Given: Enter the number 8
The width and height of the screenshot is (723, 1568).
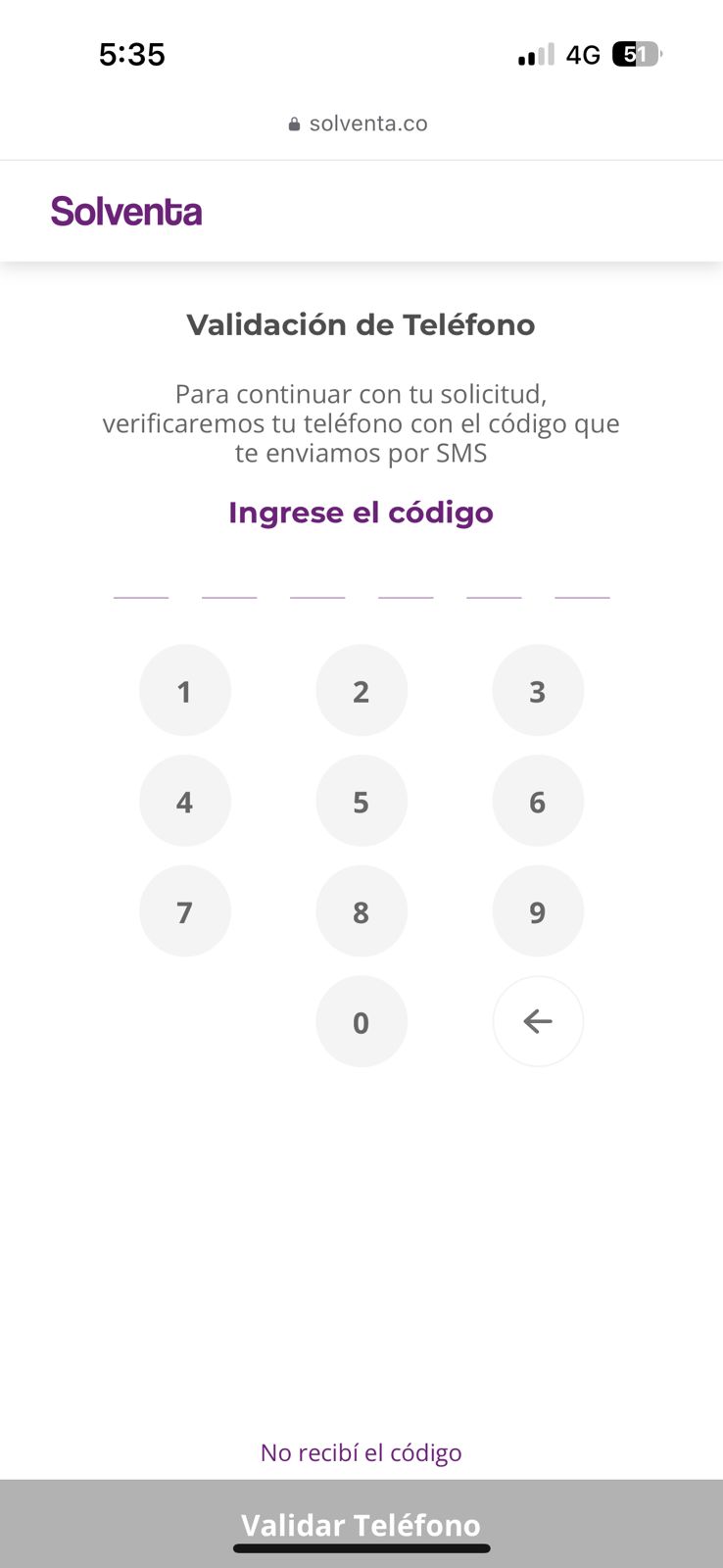Looking at the screenshot, I should coord(361,911).
